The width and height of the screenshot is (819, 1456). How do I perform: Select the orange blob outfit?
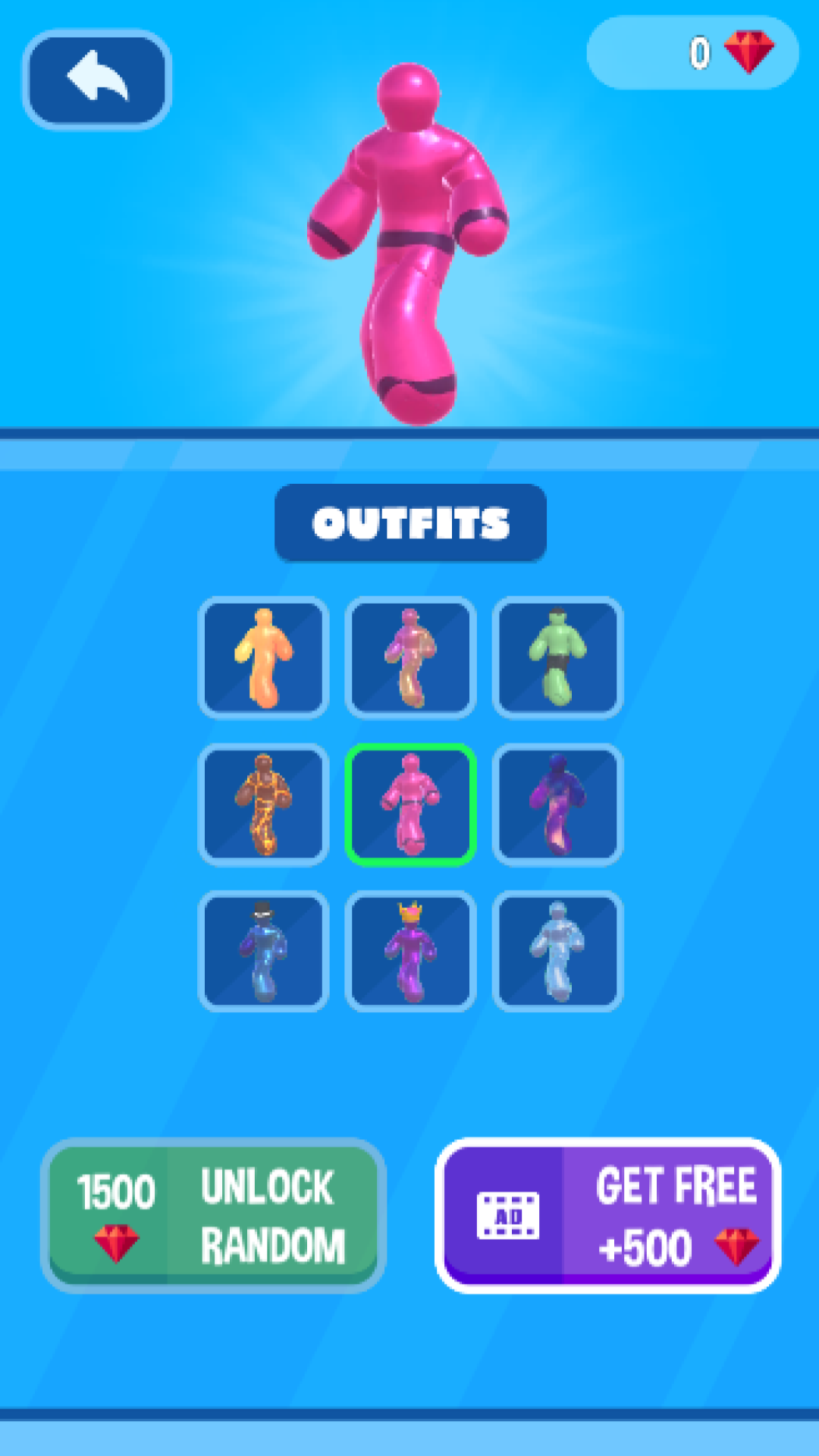(264, 656)
